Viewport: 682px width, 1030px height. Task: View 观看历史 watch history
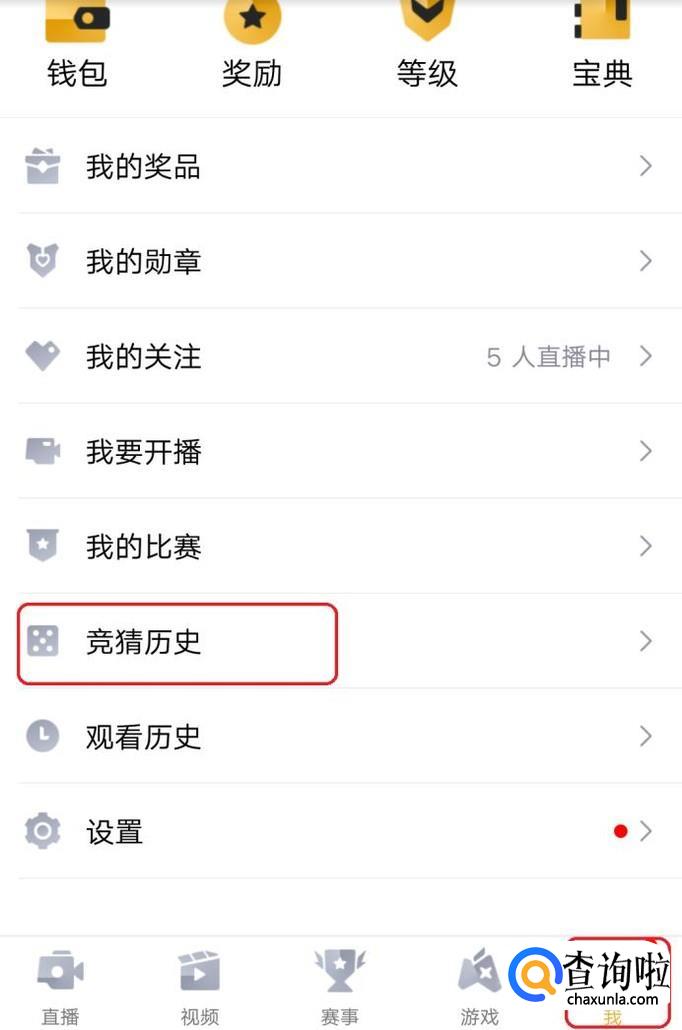340,737
